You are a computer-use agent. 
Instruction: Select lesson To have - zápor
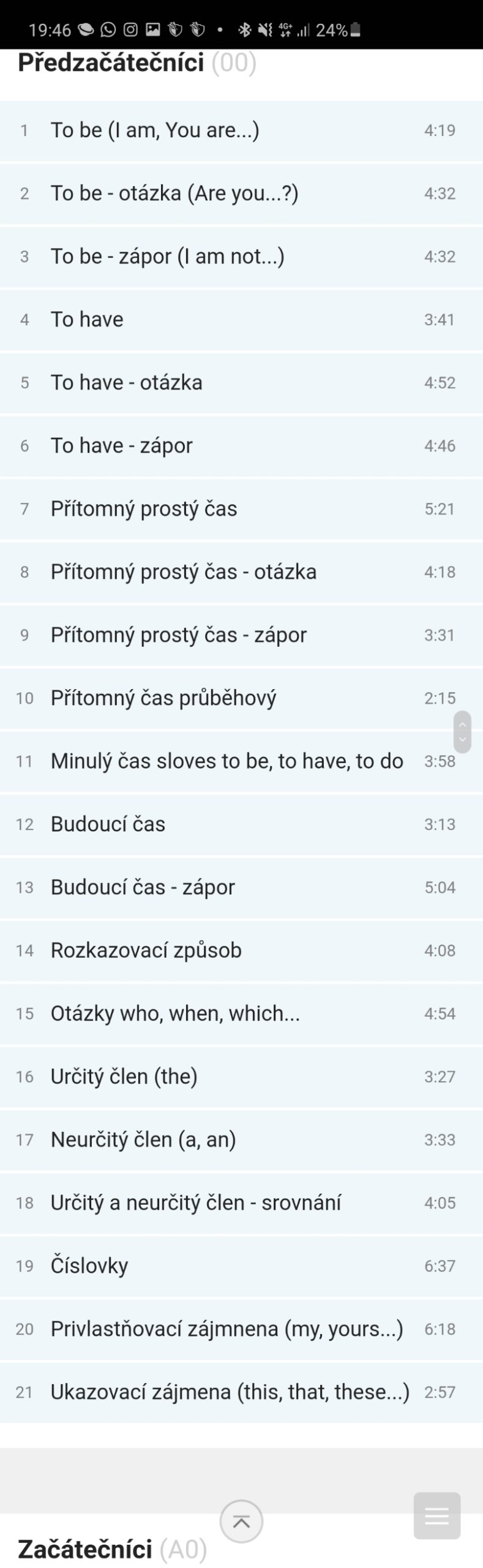(x=121, y=446)
